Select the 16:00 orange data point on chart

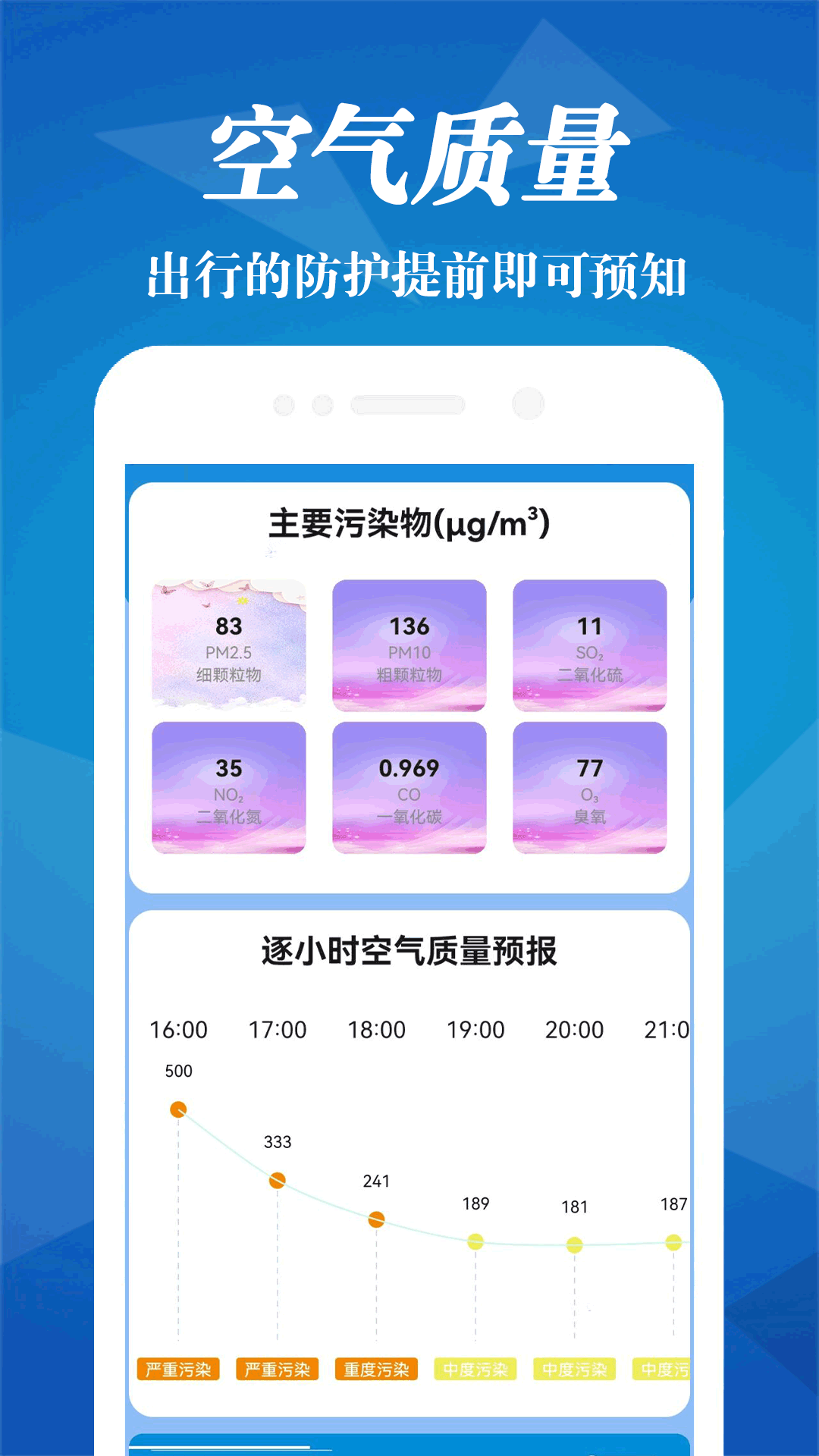(x=178, y=1109)
